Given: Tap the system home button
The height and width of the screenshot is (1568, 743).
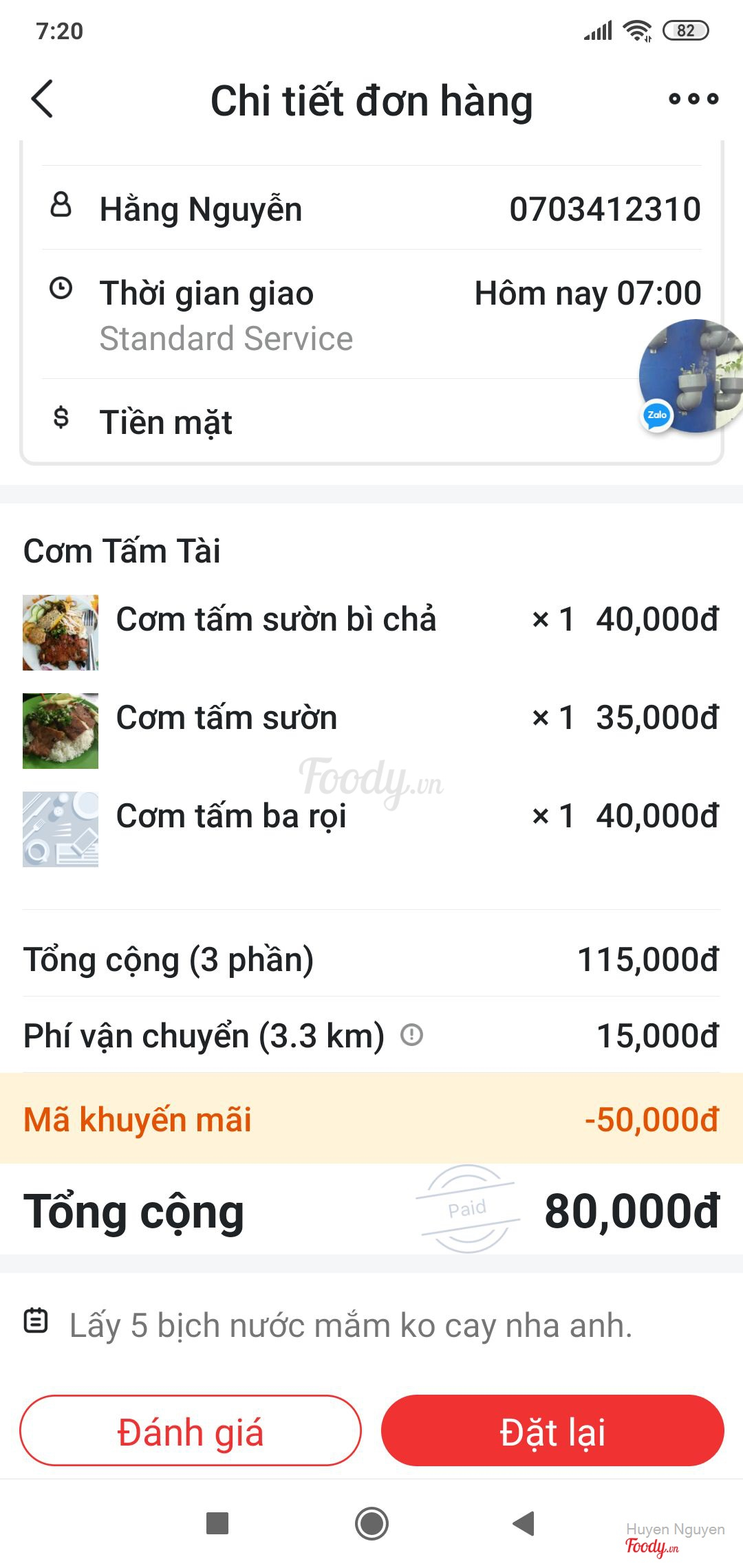Looking at the screenshot, I should [x=371, y=1523].
